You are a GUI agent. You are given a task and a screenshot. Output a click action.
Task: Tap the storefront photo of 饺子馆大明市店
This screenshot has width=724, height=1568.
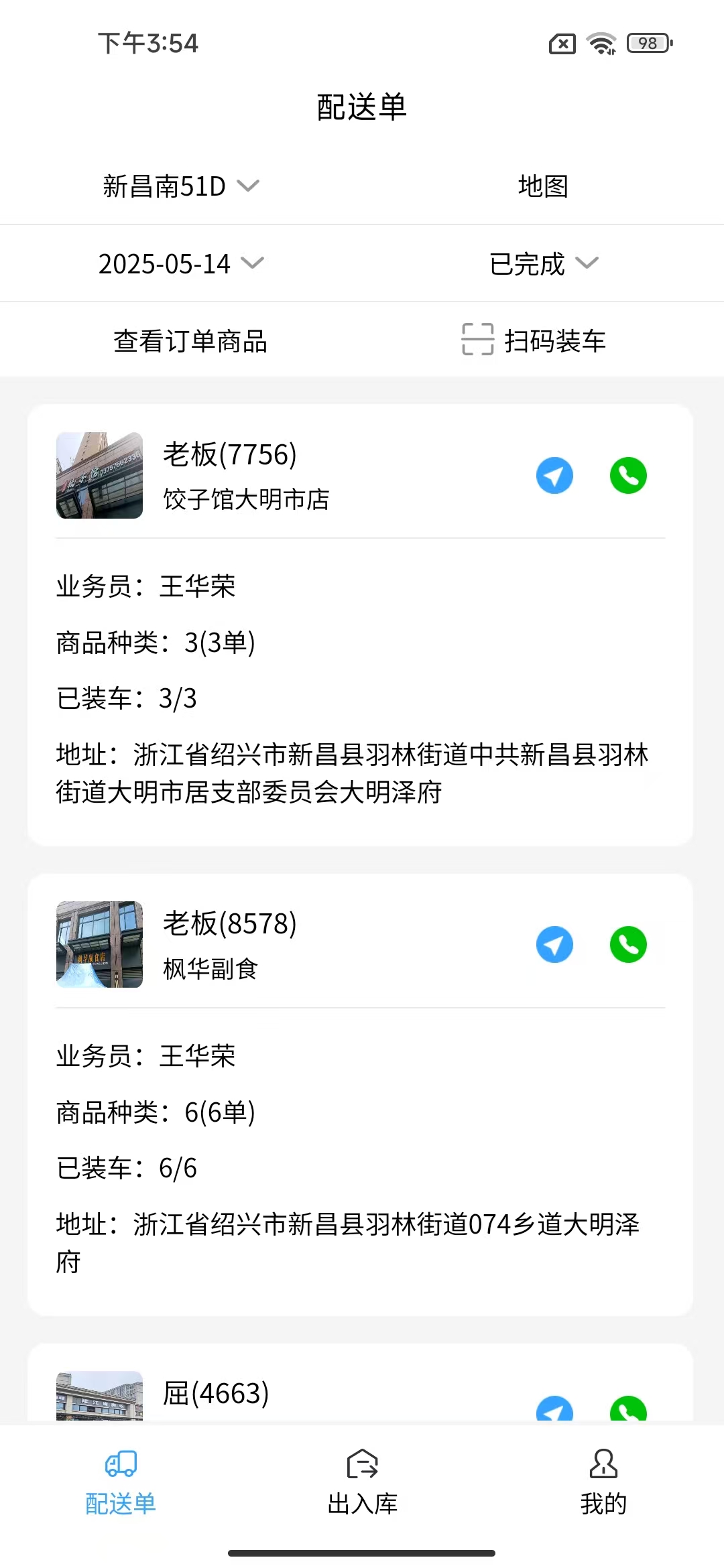[x=99, y=476]
